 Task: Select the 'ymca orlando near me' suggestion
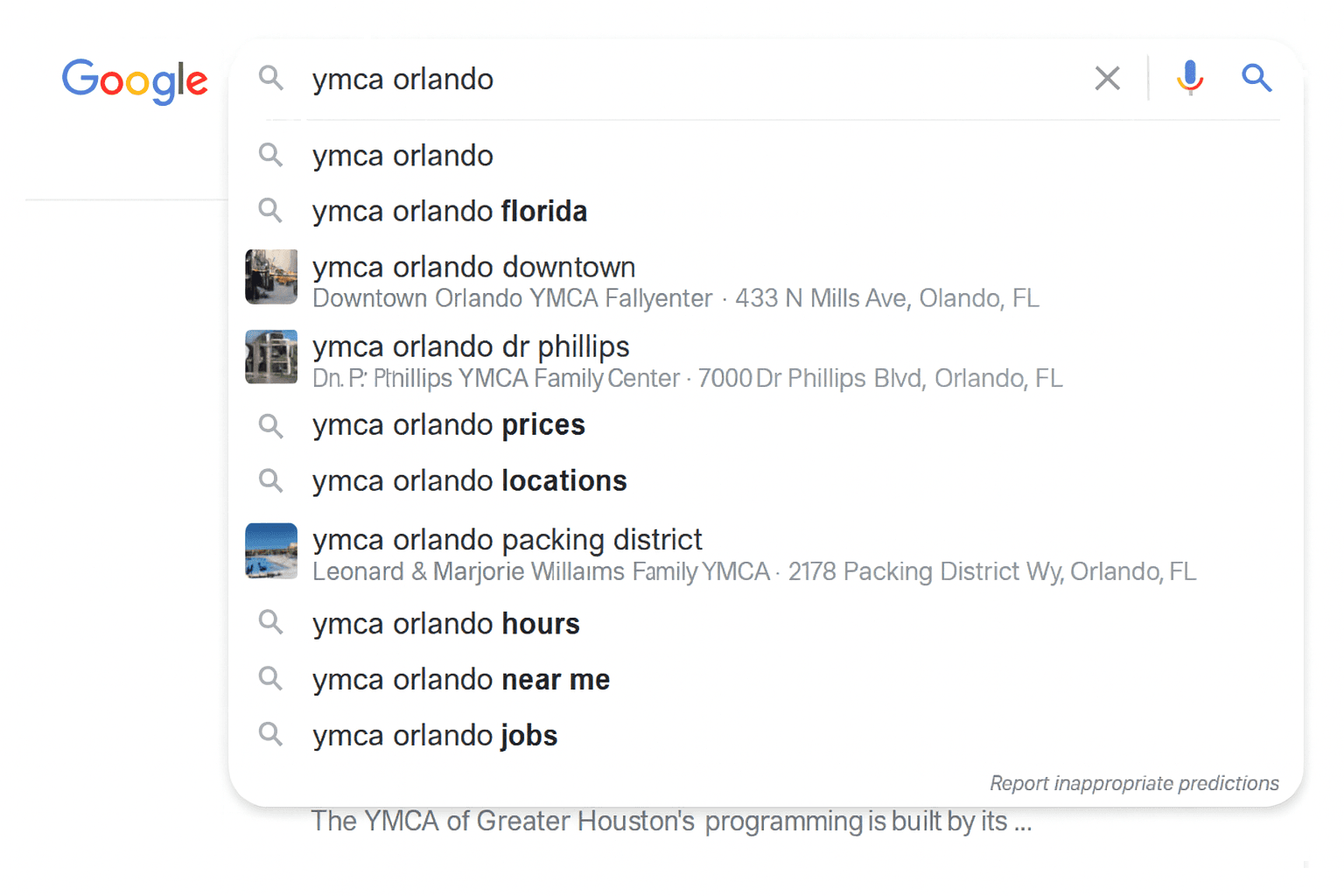(x=461, y=680)
